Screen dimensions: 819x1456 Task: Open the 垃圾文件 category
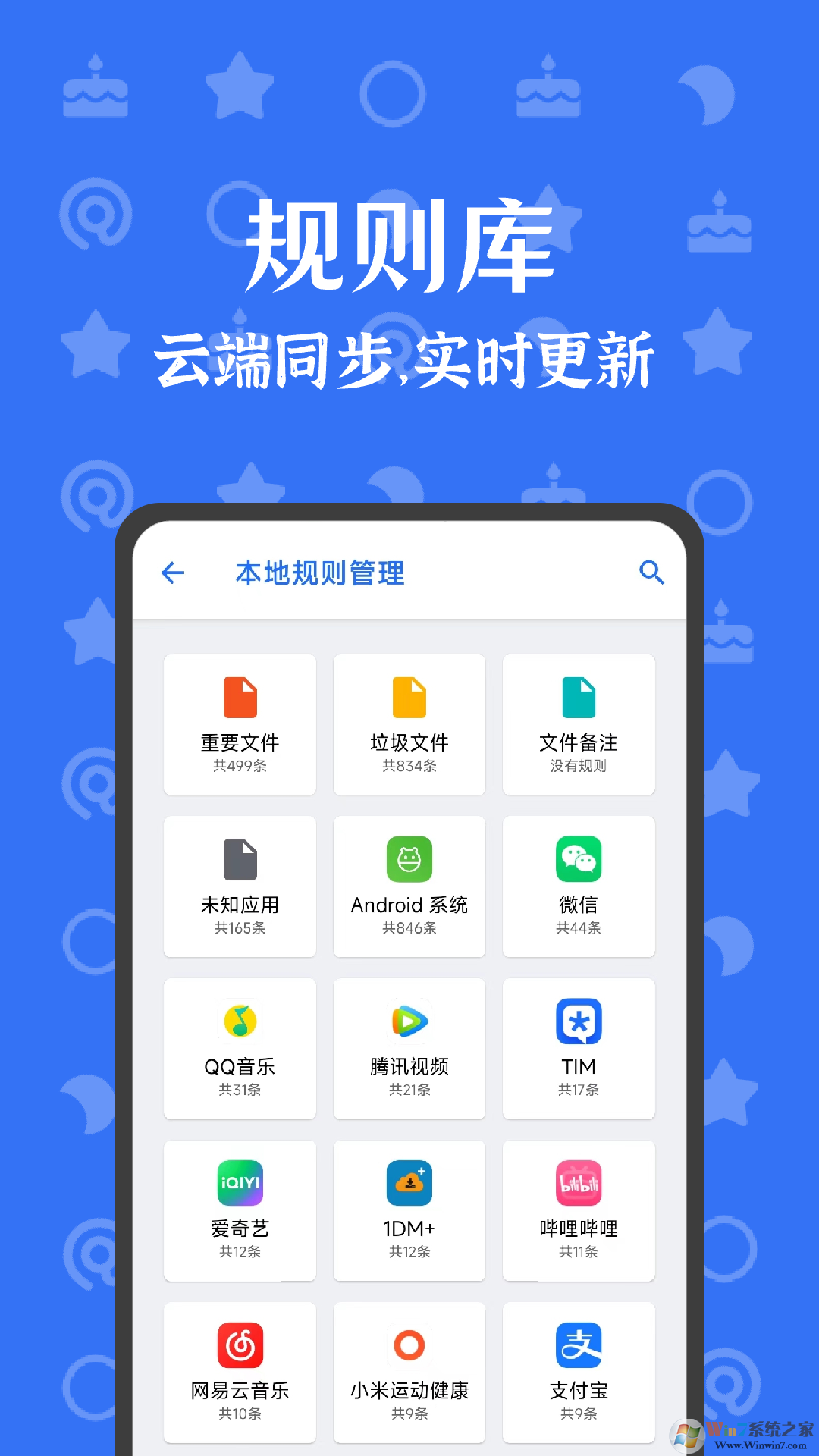(409, 724)
